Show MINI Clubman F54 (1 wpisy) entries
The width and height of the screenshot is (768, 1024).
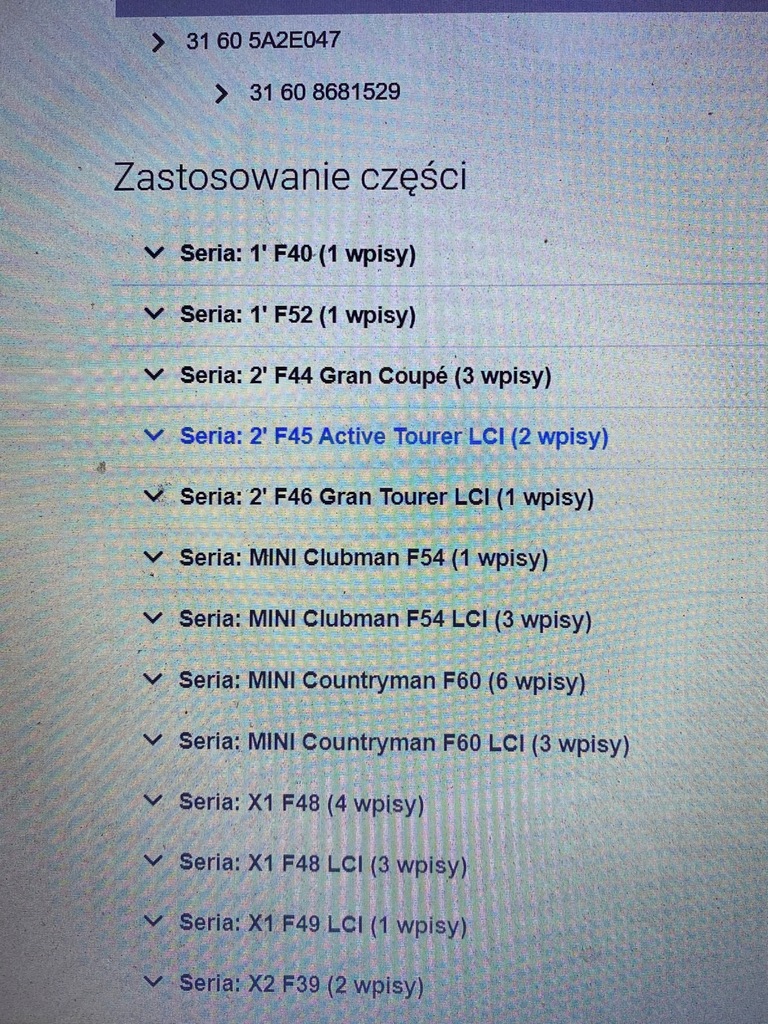(363, 558)
